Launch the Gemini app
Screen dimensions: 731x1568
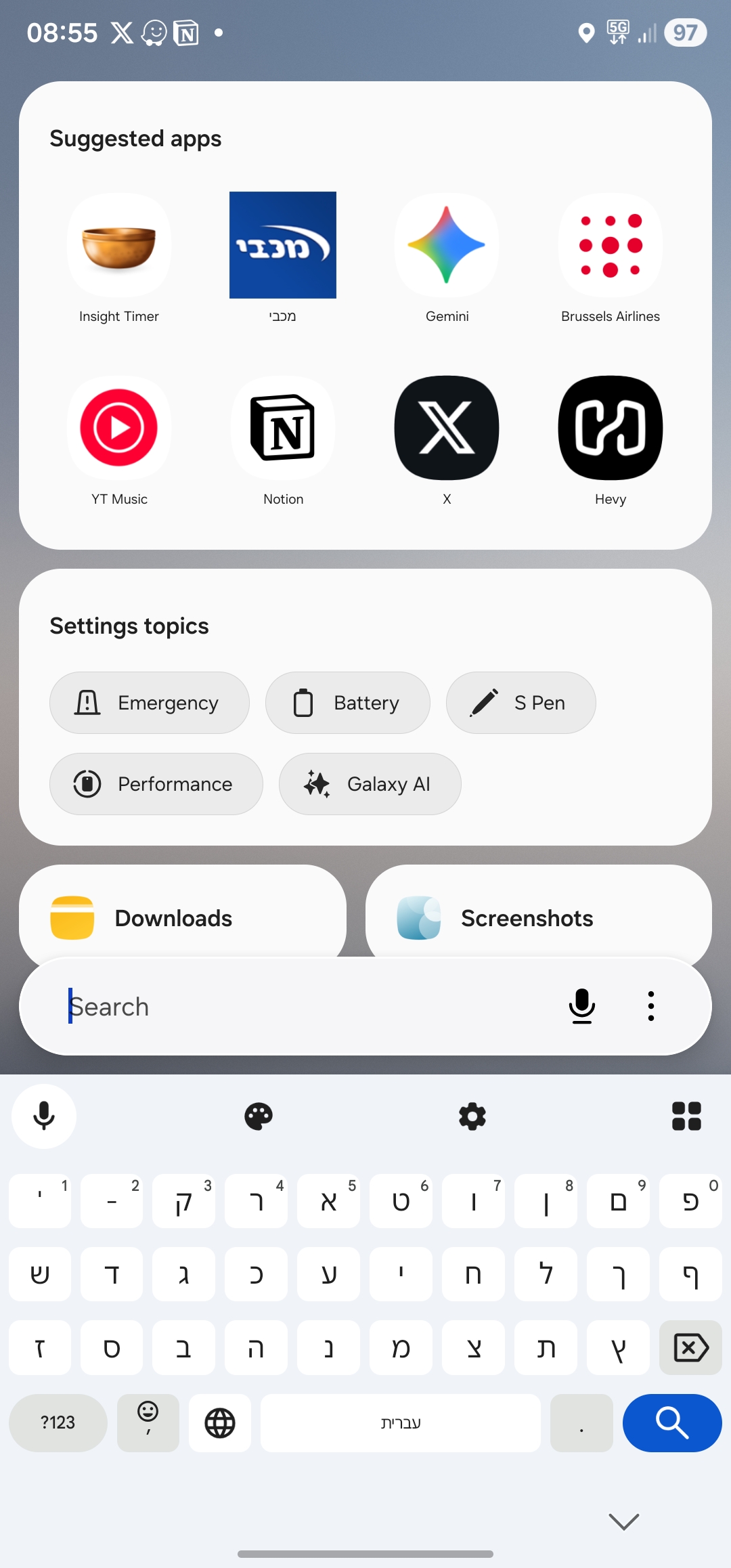tap(447, 246)
